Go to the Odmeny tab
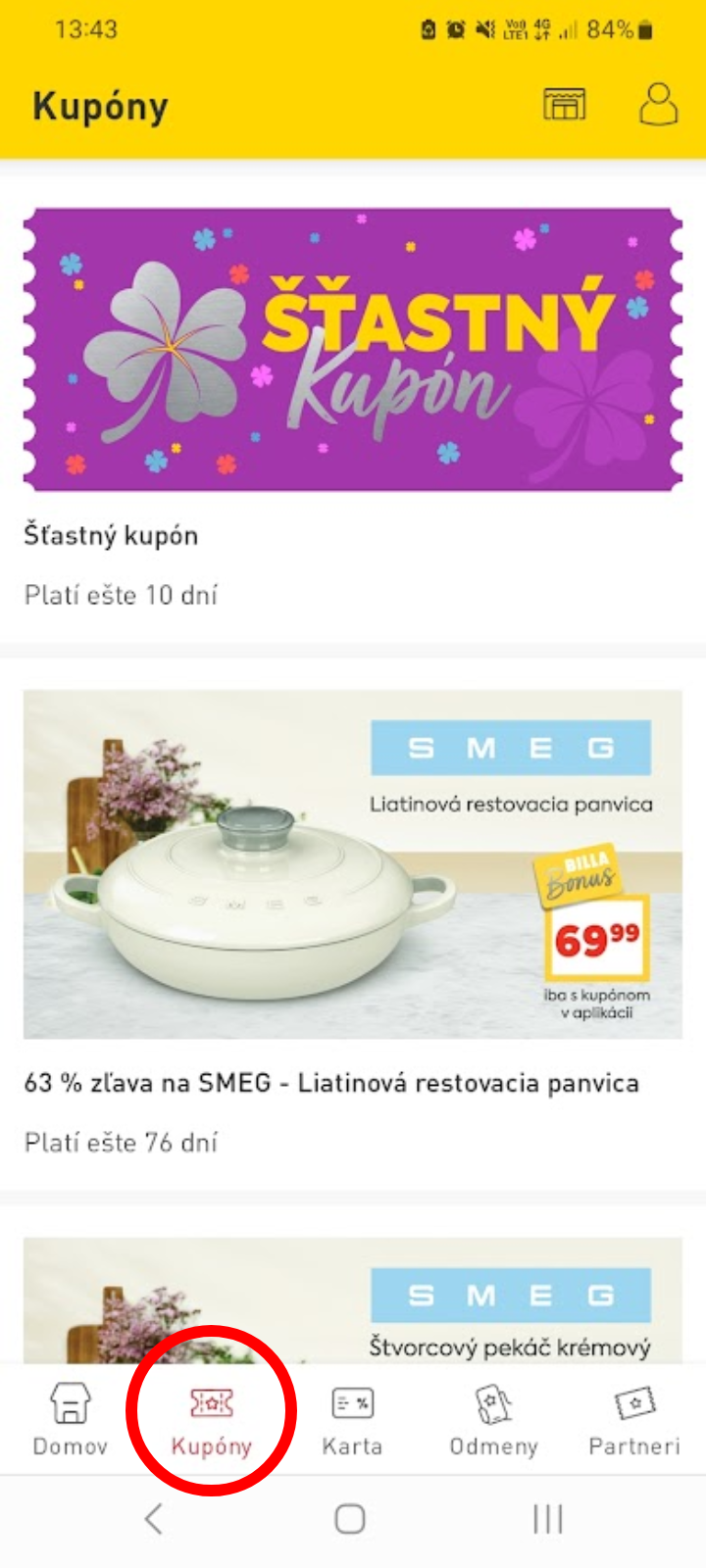The width and height of the screenshot is (706, 1568). coord(493,1419)
